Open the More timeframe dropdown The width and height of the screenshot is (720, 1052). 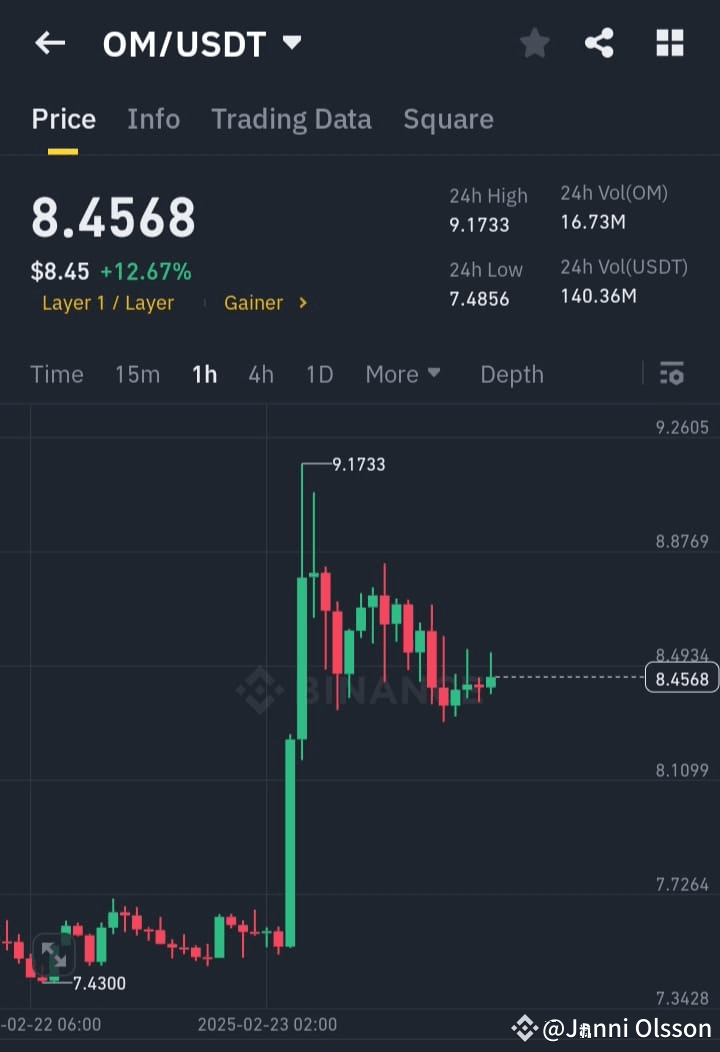pyautogui.click(x=402, y=374)
